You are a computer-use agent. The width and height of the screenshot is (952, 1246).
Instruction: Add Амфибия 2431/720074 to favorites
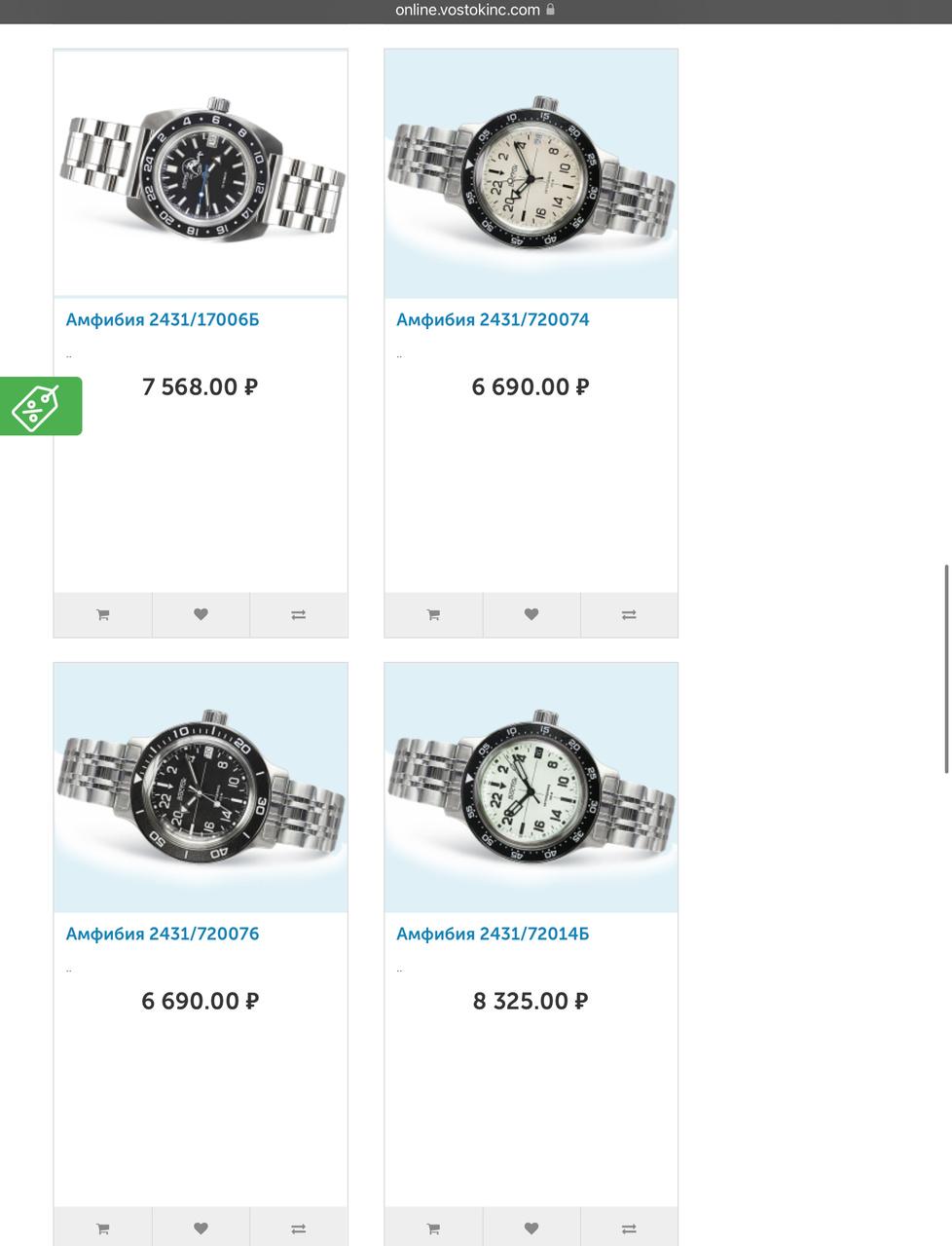tap(531, 615)
